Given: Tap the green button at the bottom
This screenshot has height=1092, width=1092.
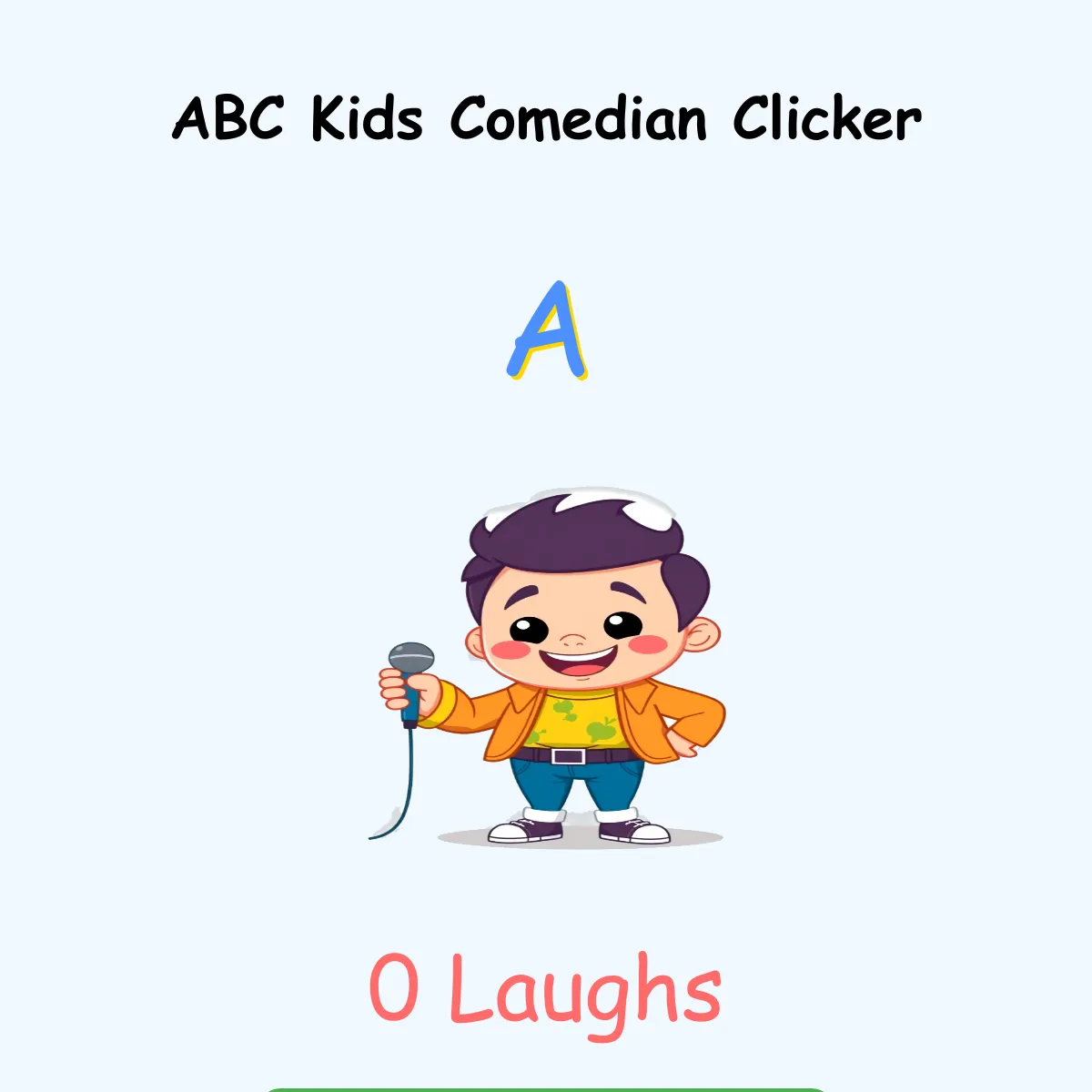Looking at the screenshot, I should point(546,1089).
